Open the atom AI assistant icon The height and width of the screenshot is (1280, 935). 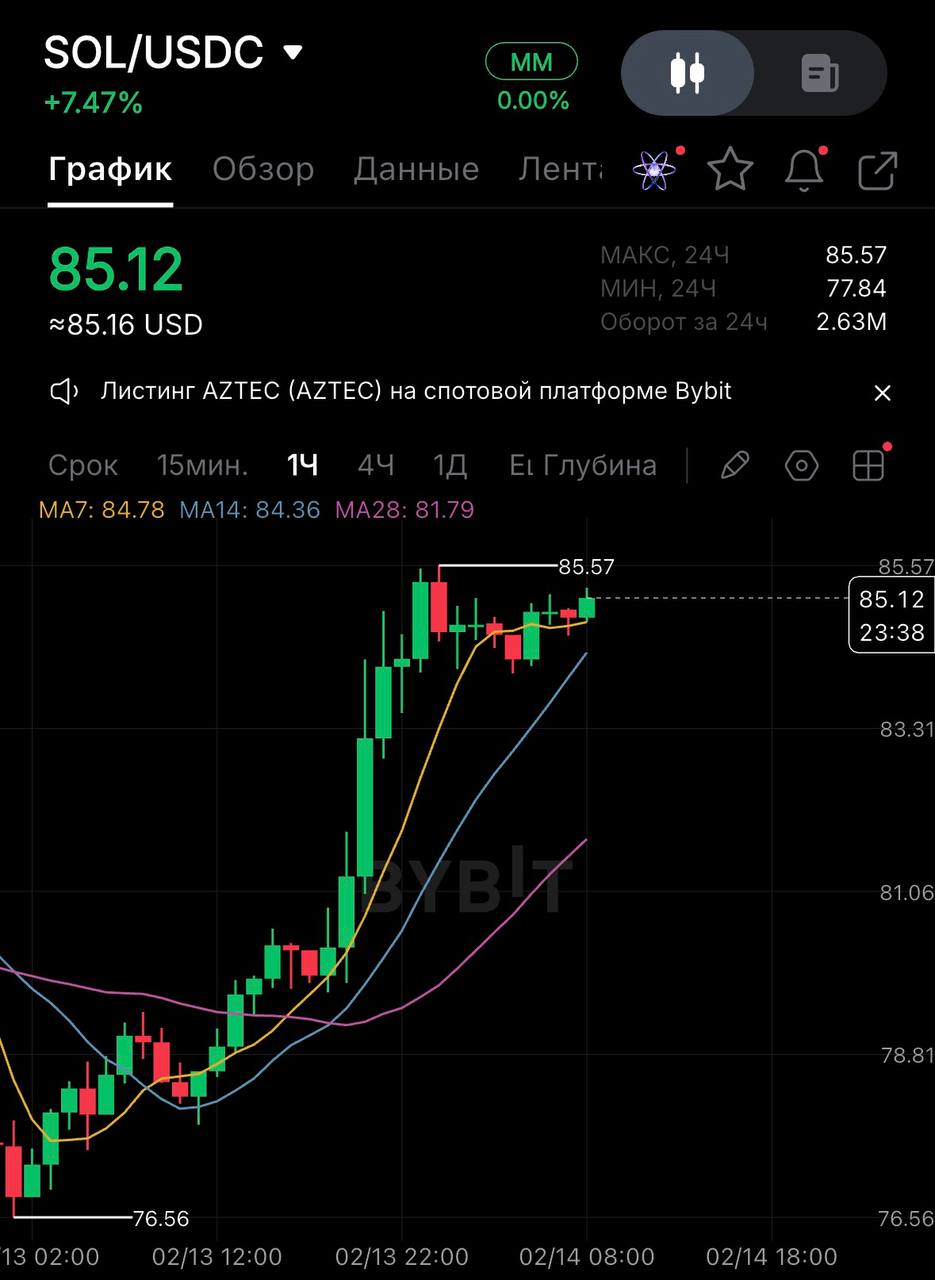[654, 170]
